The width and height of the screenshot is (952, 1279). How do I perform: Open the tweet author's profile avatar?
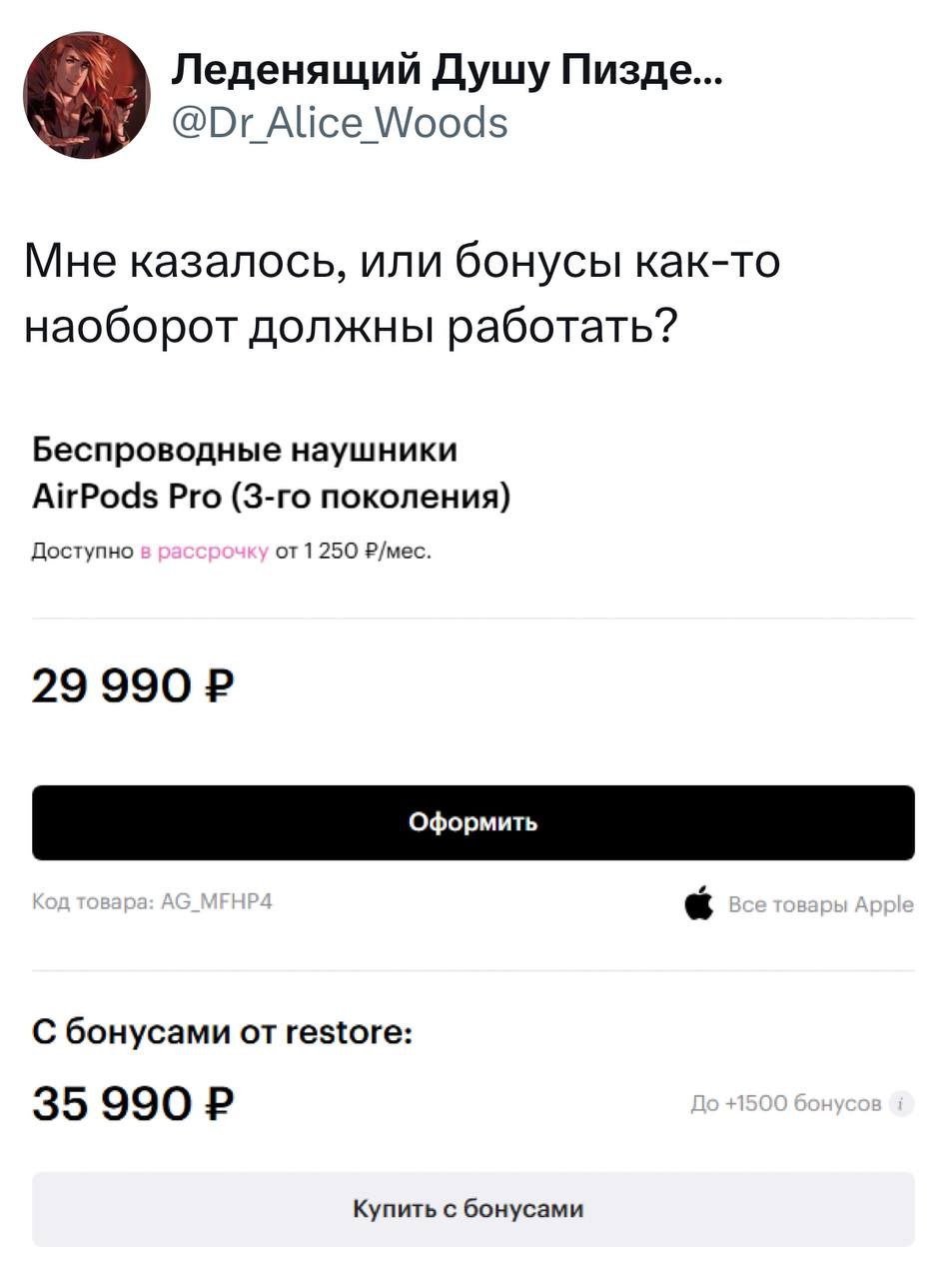click(x=87, y=95)
